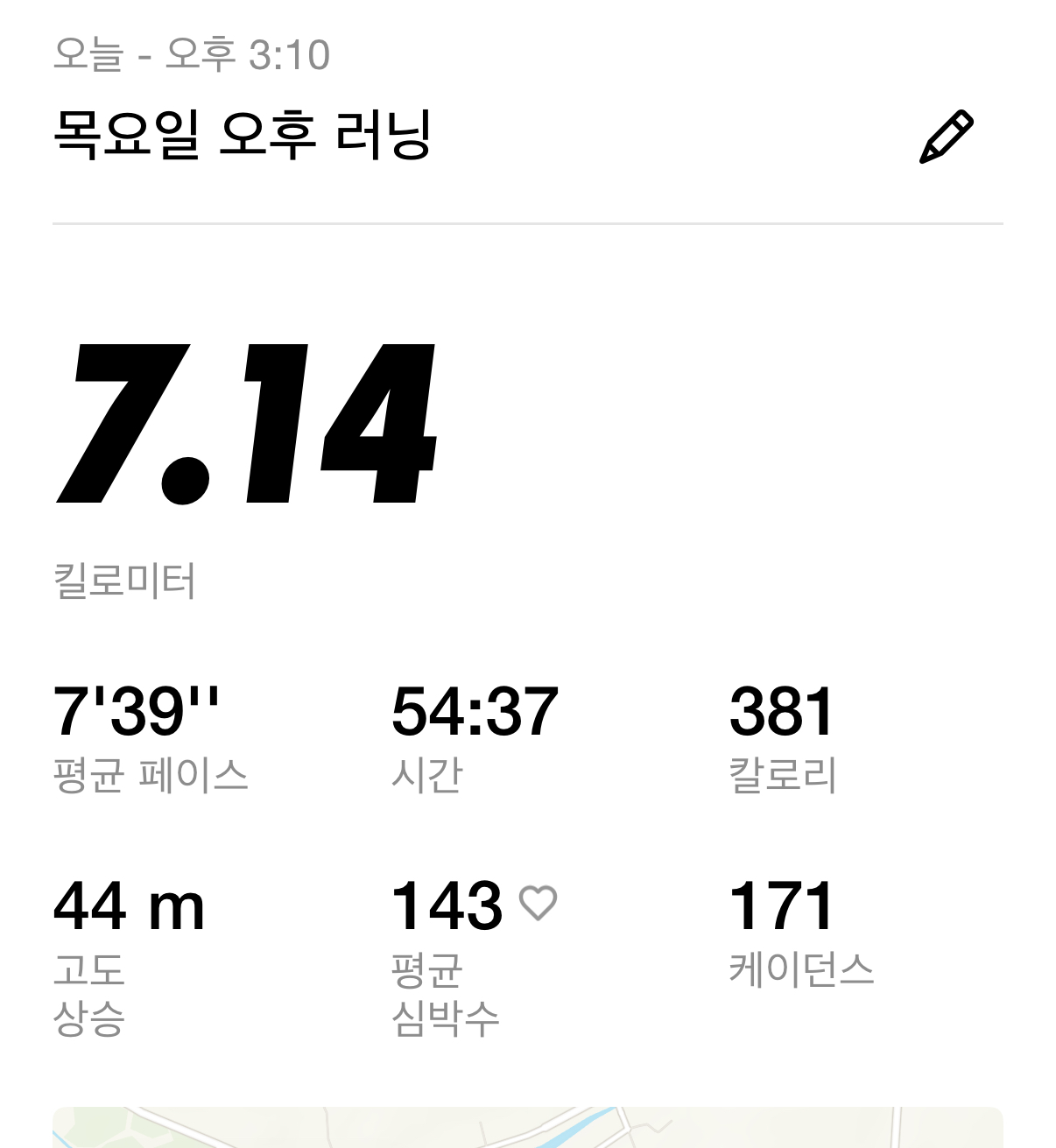Open pace details by tapping 7'39''
Viewport: 1056px width, 1148px height.
140,711
